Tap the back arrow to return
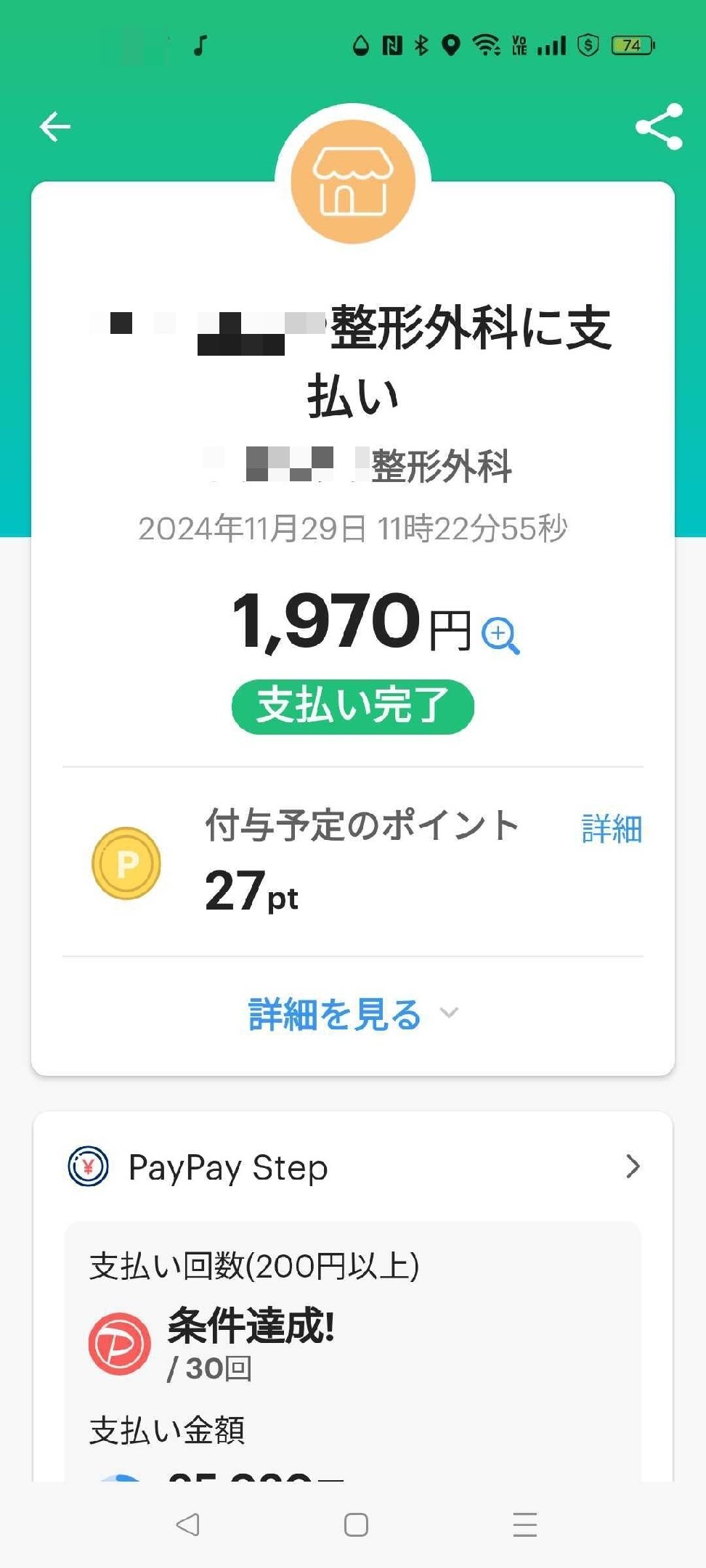This screenshot has height=1568, width=706. tap(53, 126)
